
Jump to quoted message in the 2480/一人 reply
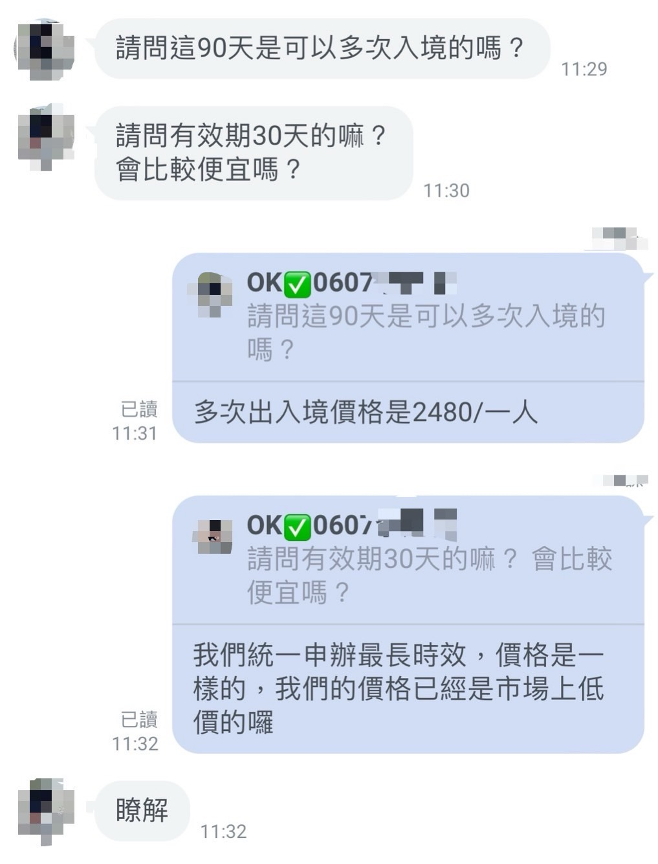(x=407, y=317)
